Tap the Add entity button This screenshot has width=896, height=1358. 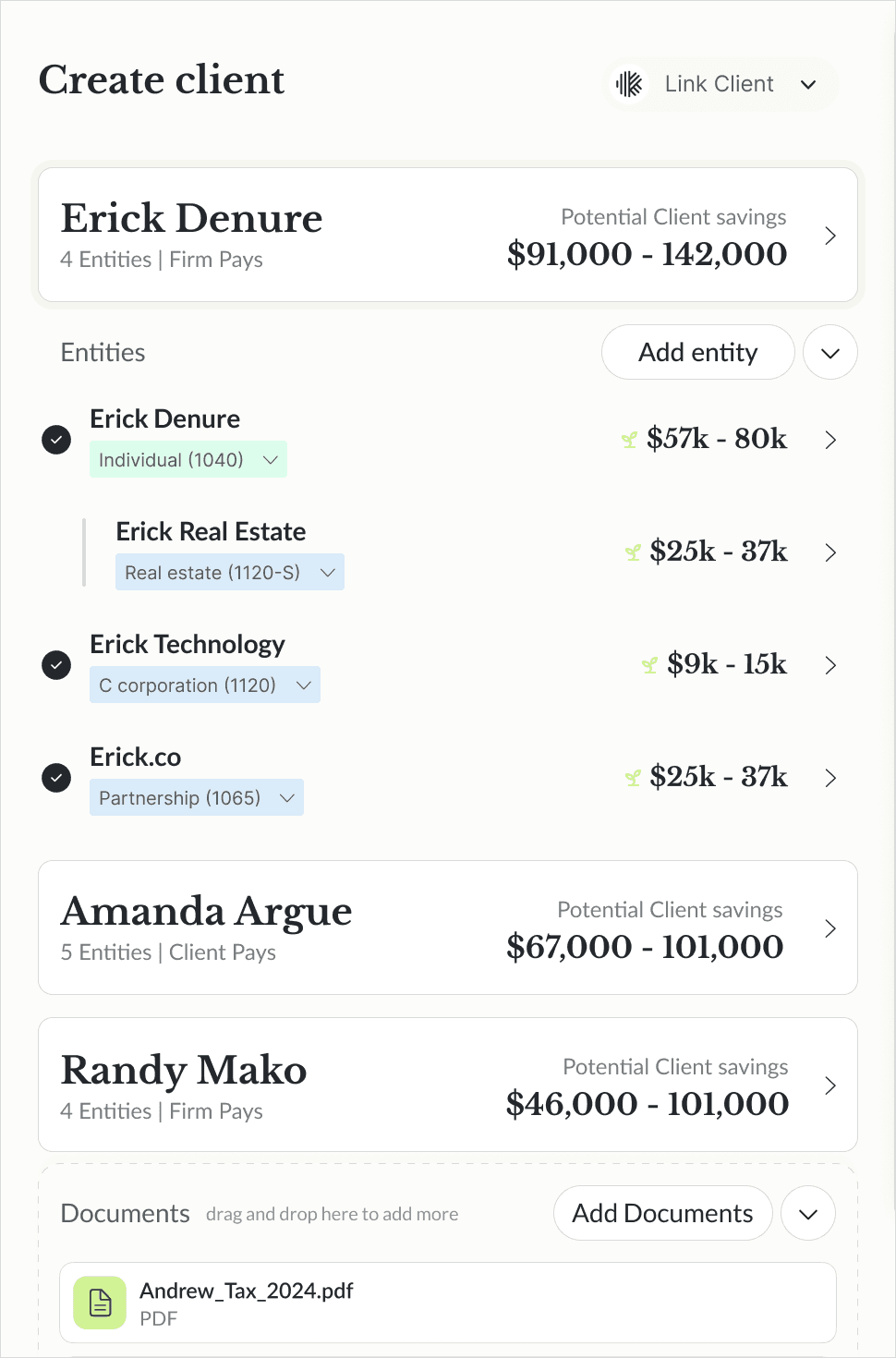[x=697, y=352]
